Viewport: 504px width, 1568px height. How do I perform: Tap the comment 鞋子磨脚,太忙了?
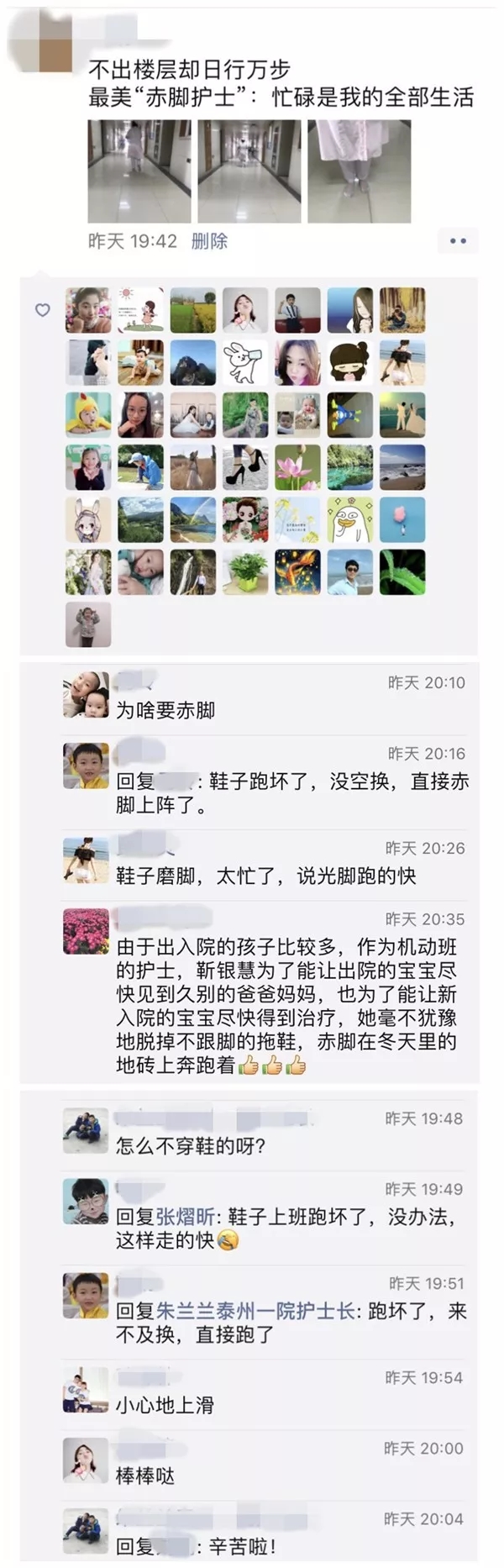pyautogui.click(x=265, y=876)
